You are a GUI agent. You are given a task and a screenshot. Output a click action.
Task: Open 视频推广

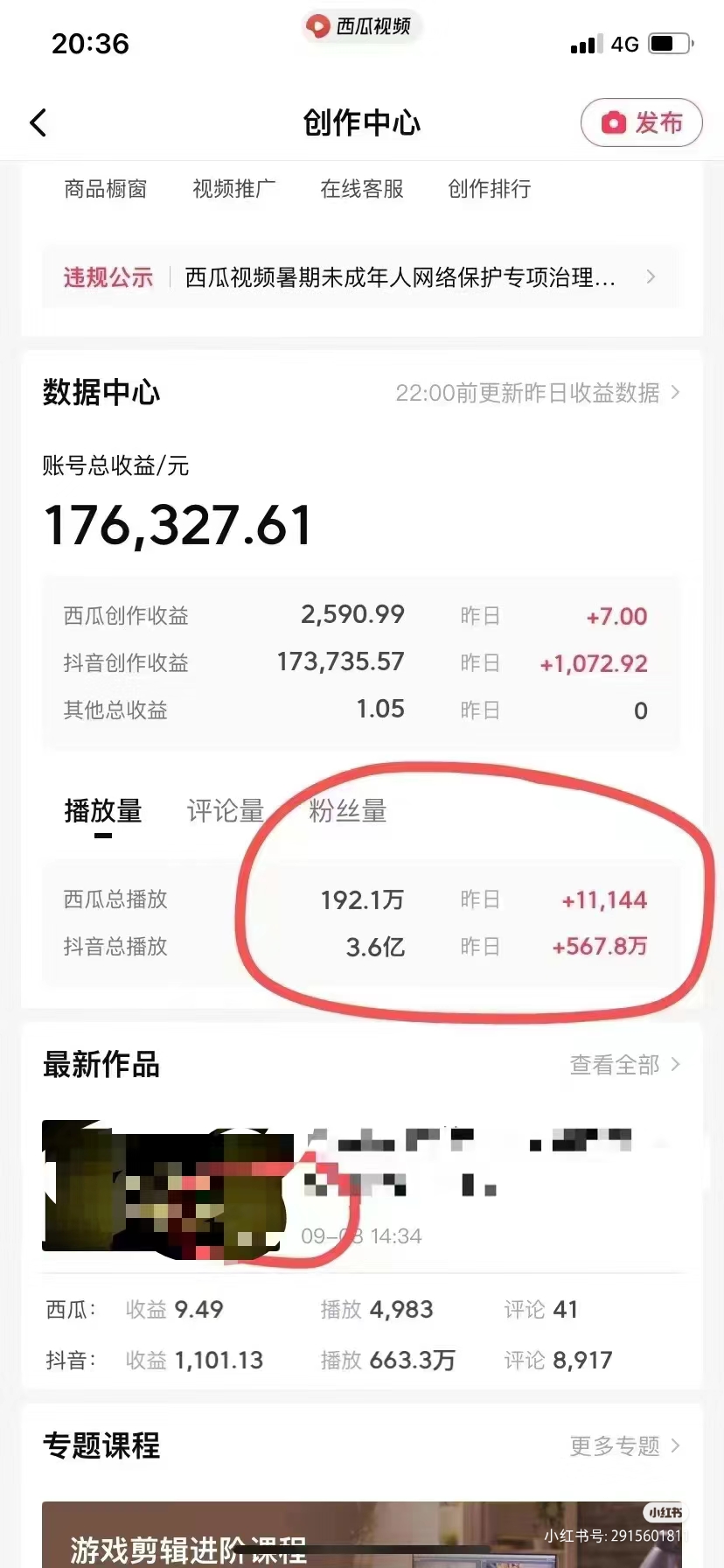(x=233, y=189)
